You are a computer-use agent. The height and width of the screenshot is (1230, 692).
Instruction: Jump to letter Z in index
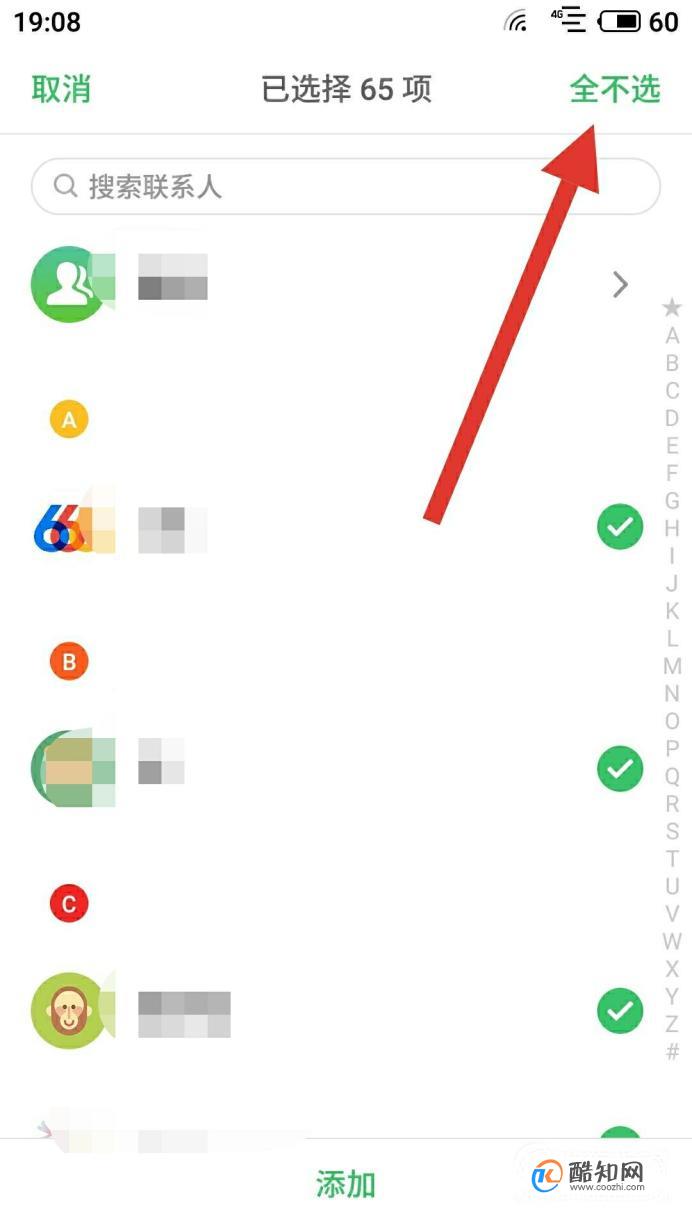pyautogui.click(x=672, y=1023)
